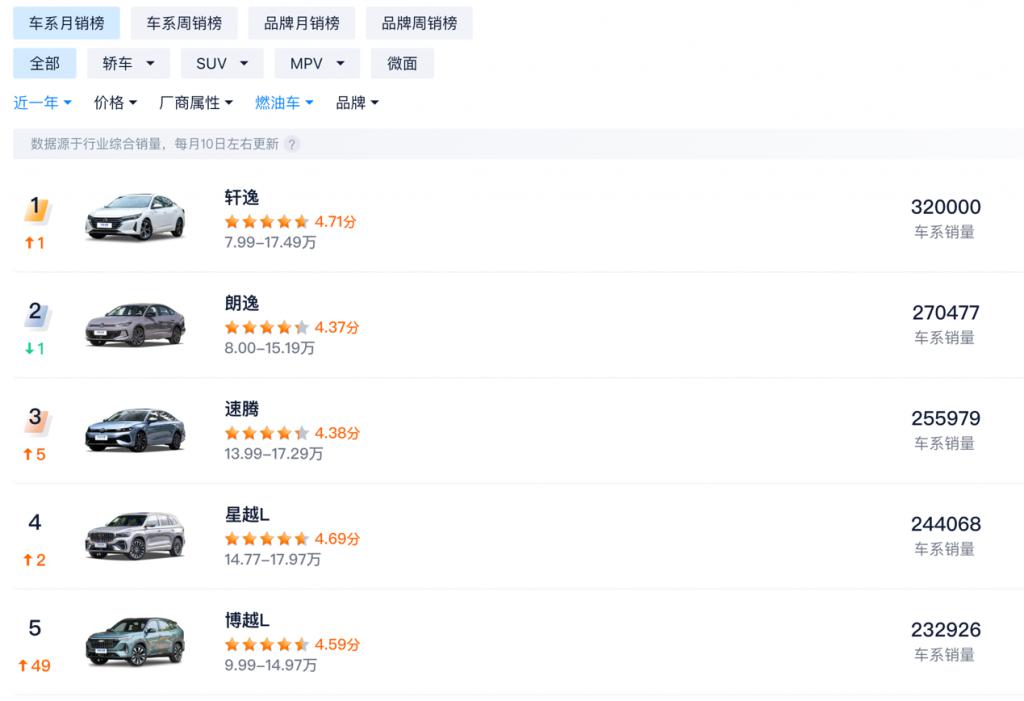This screenshot has width=1024, height=701.
Task: Switch to the 品牌月销榜 tab
Action: click(x=301, y=24)
